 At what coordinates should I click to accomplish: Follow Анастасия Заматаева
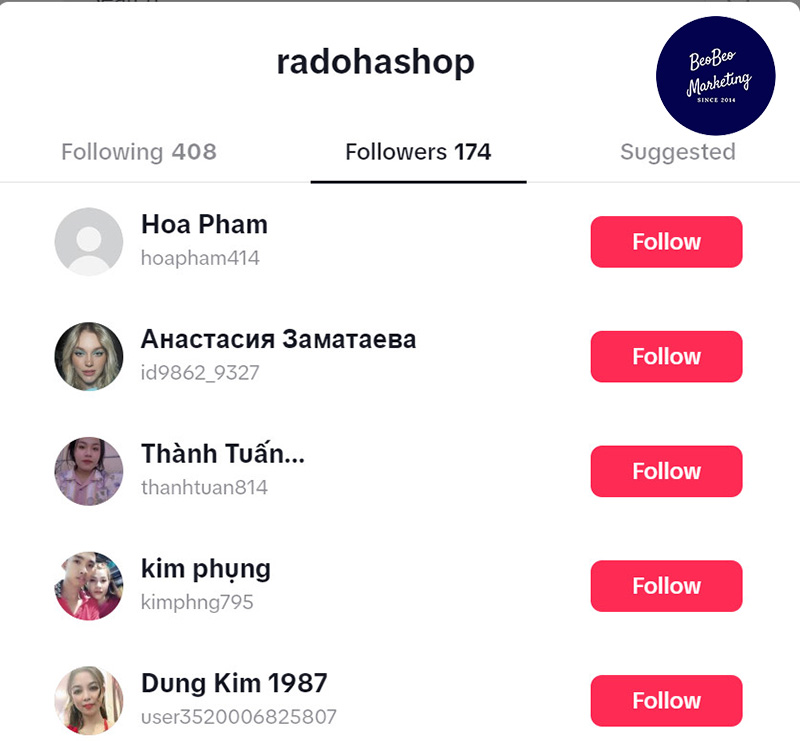coord(666,357)
